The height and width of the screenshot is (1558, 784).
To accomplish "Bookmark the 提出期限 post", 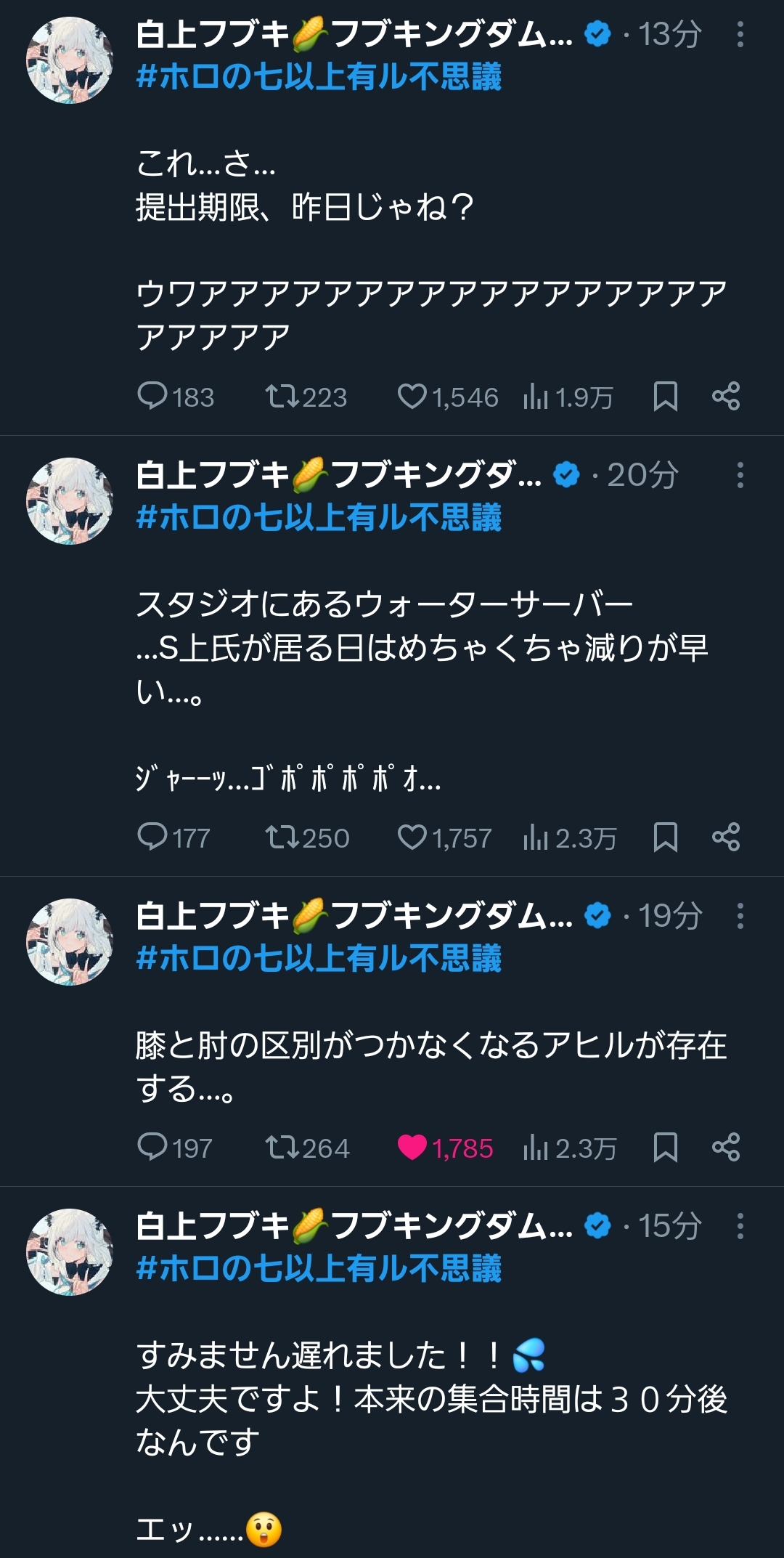I will 665,397.
